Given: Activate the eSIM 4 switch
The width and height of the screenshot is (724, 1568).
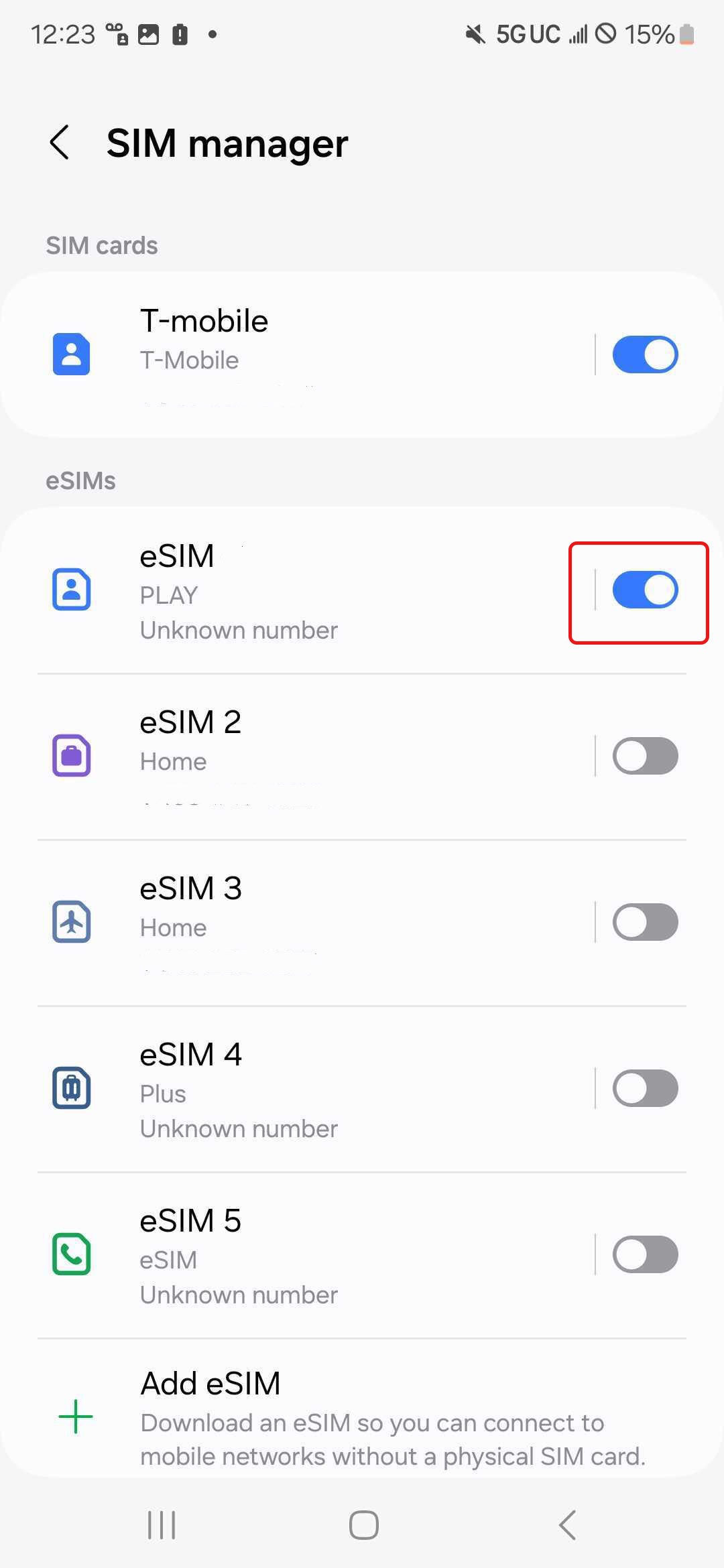Looking at the screenshot, I should click(x=645, y=1088).
